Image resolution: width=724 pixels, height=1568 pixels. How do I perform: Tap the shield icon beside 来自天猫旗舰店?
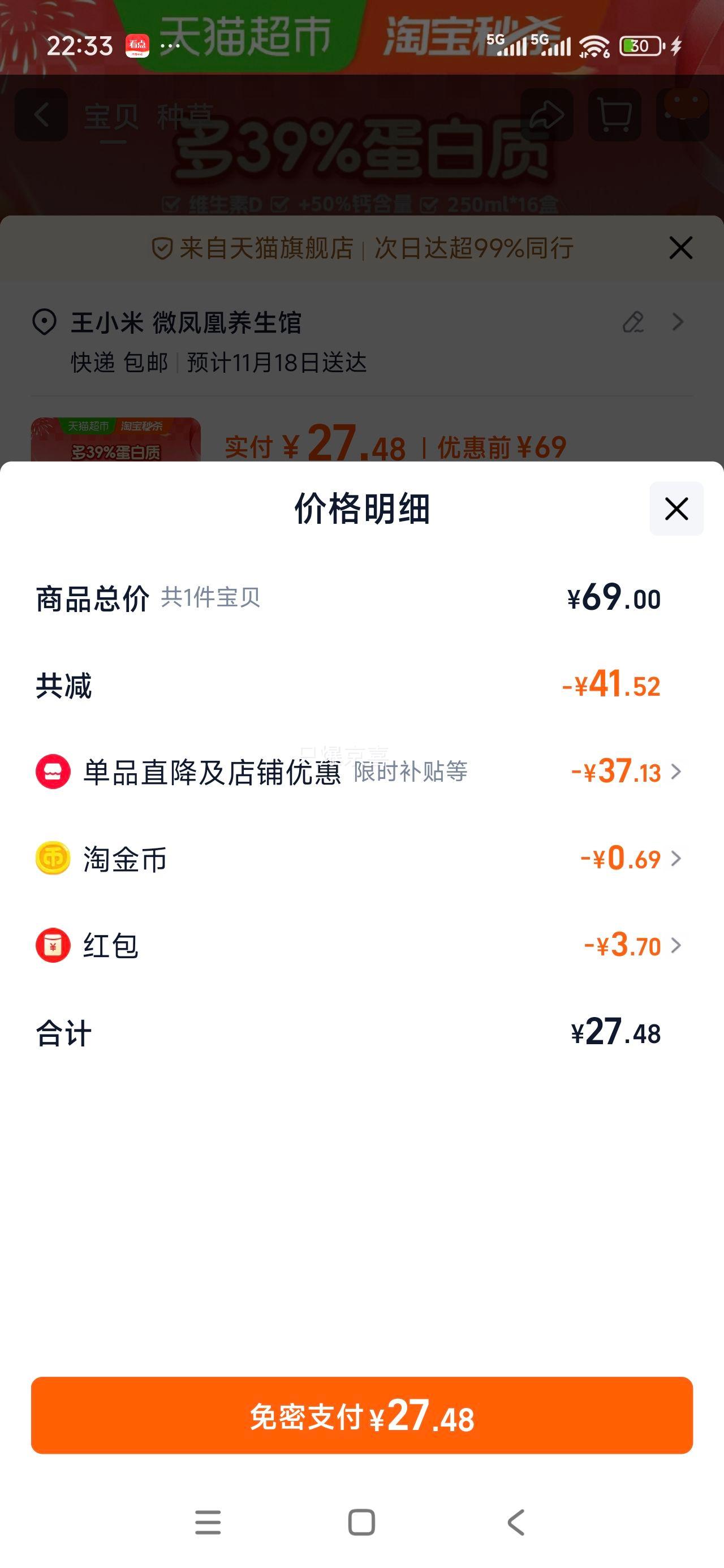tap(161, 247)
